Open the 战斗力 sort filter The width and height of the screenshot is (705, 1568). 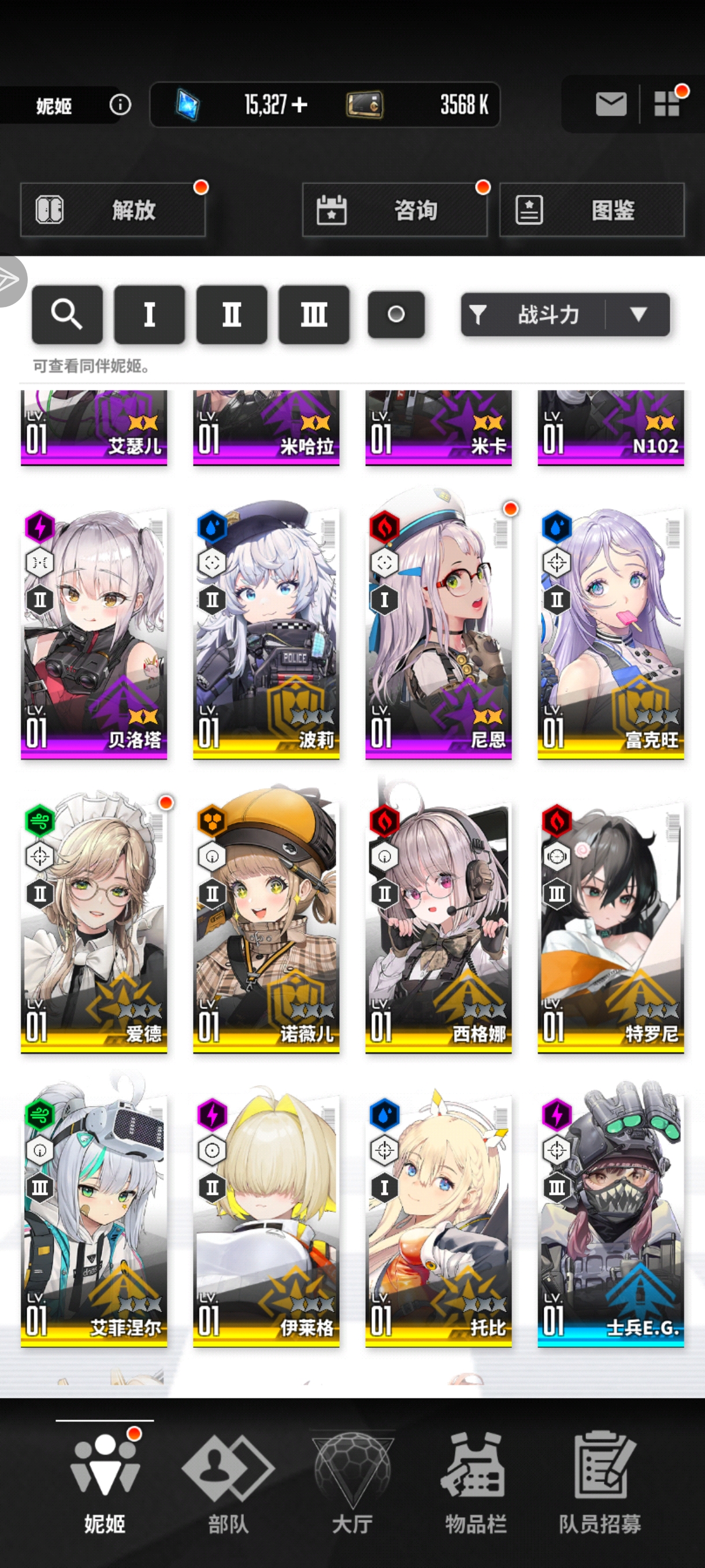[533, 315]
